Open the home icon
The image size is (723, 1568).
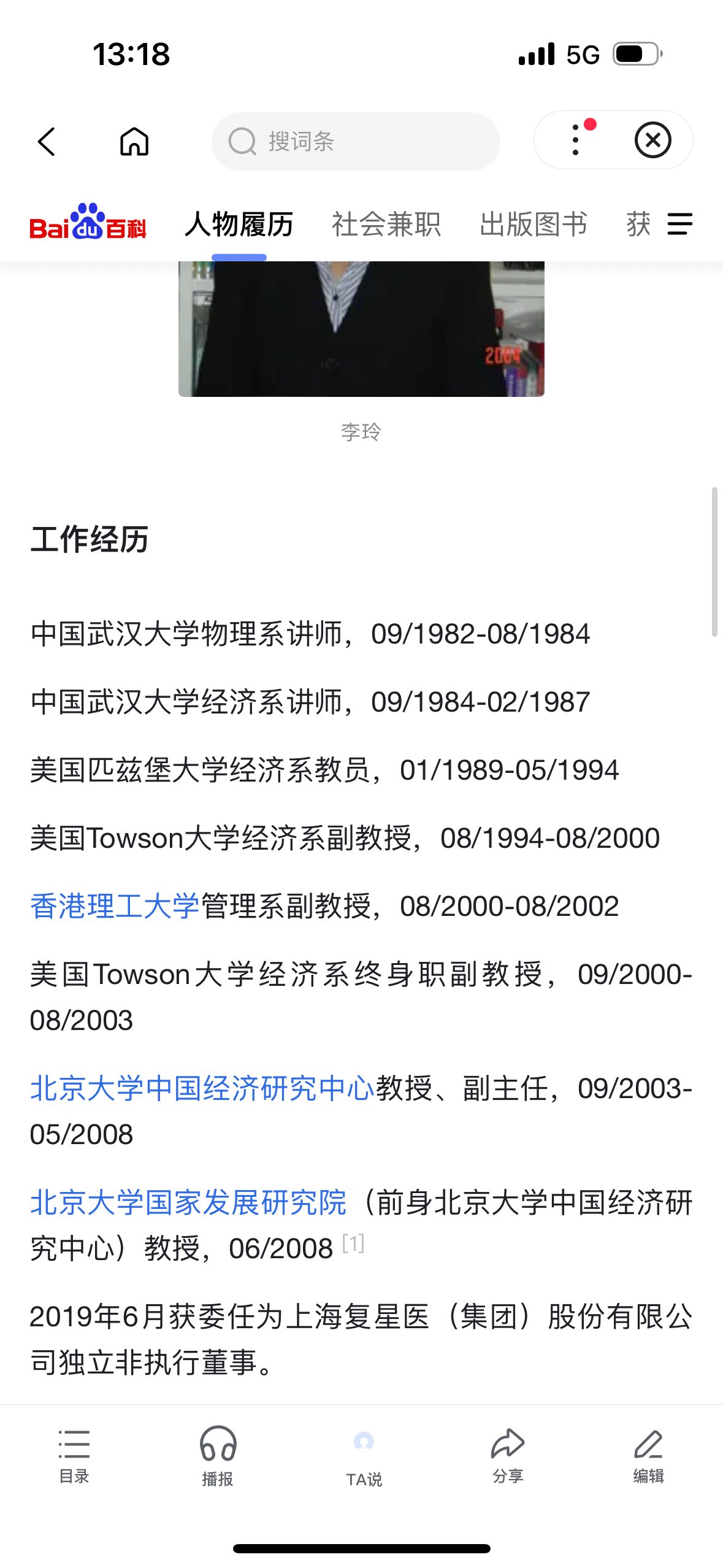134,142
